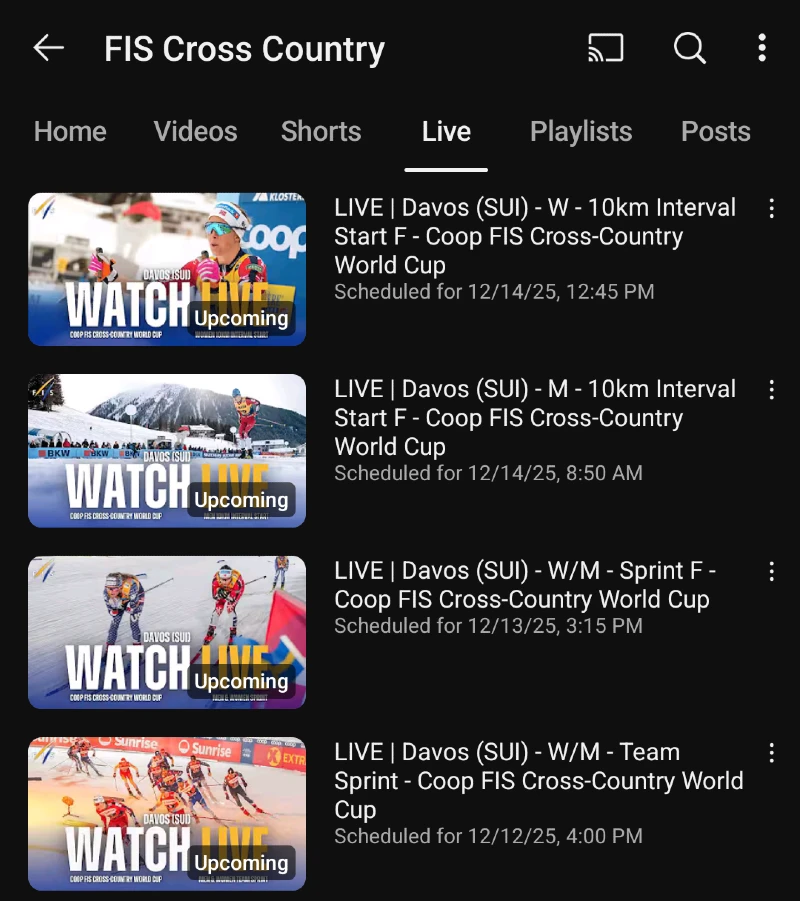This screenshot has width=800, height=901.
Task: Open options for W/M Team Sprint video
Action: (771, 753)
